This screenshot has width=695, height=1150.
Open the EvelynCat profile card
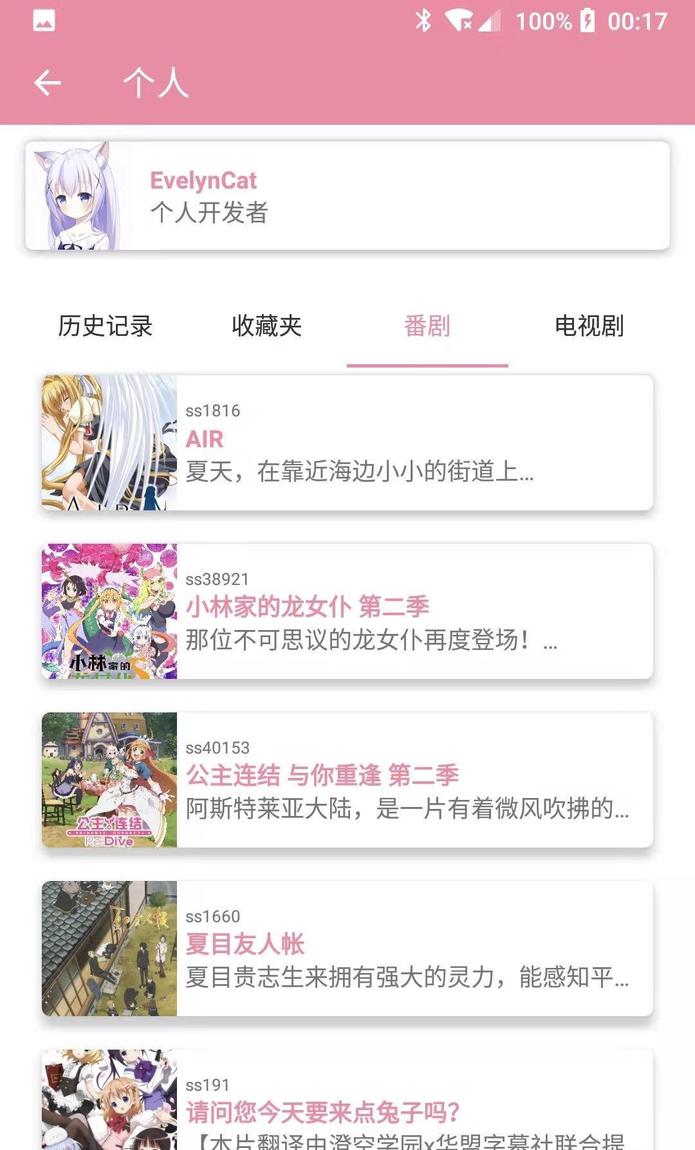pyautogui.click(x=347, y=195)
